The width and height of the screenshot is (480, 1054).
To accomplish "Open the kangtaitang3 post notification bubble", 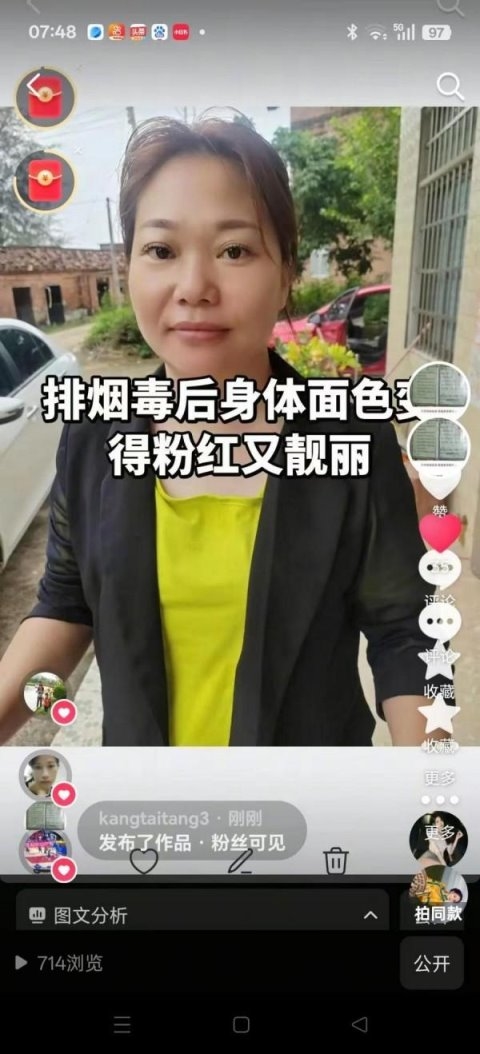I will coord(192,831).
